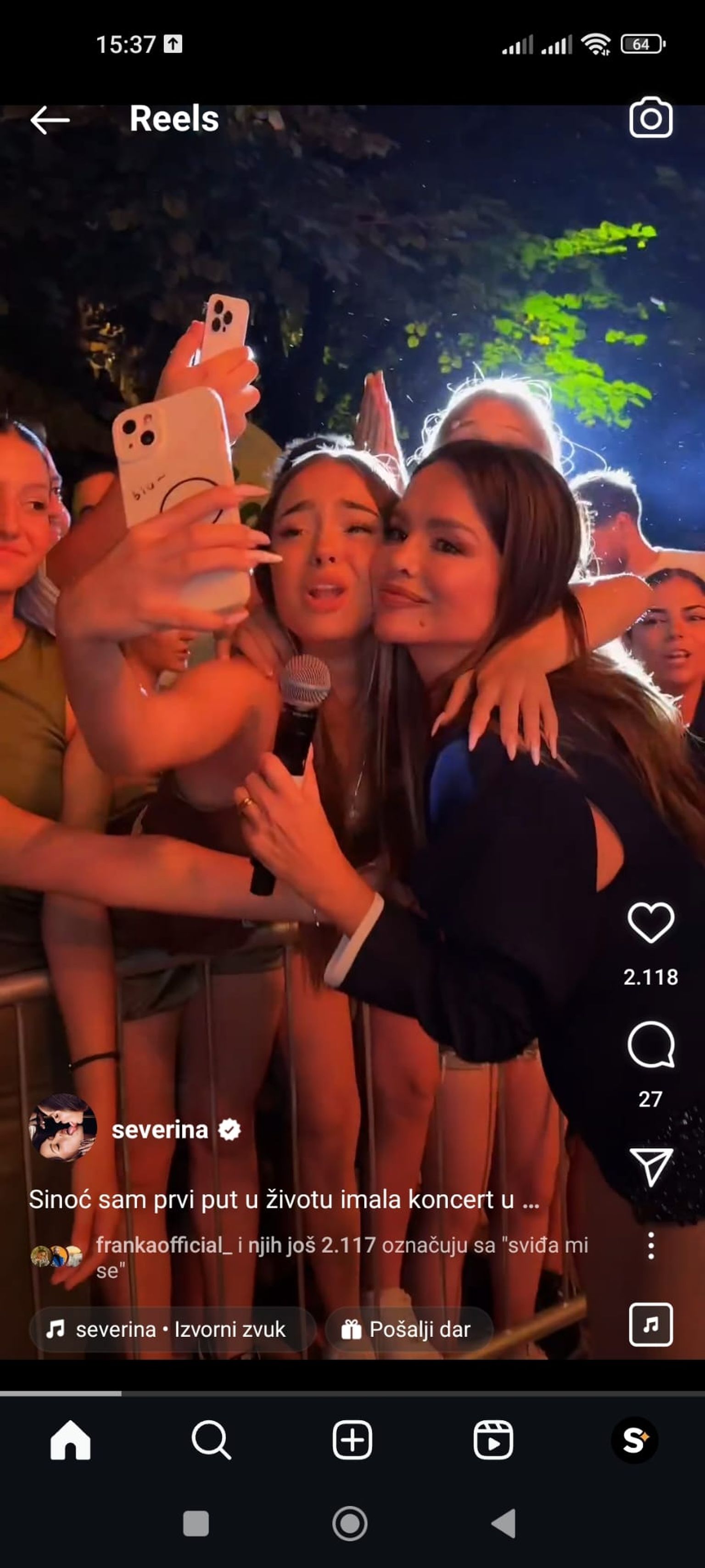Open the audio thumbnail with music note
The height and width of the screenshot is (1568, 705).
[x=650, y=1325]
